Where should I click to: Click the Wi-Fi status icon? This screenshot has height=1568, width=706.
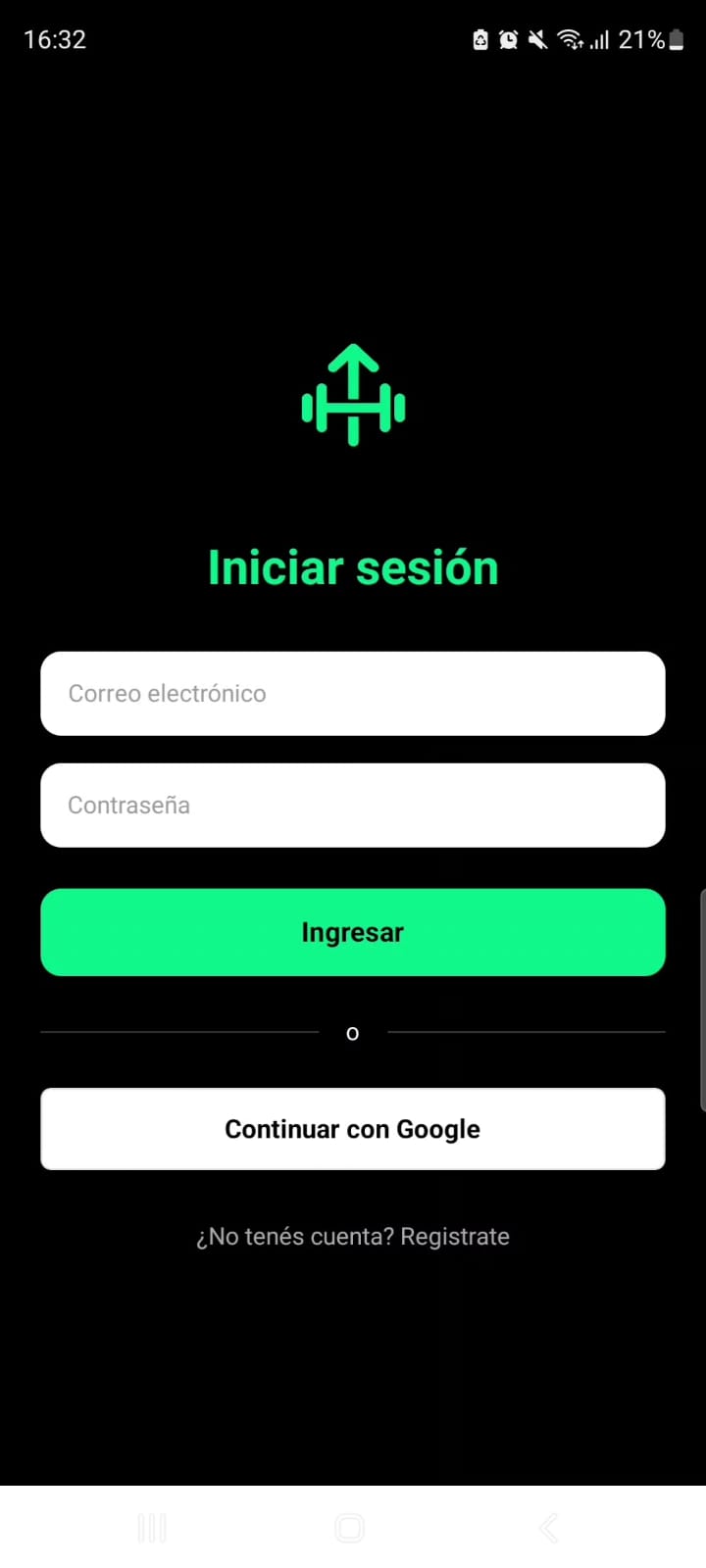[571, 39]
